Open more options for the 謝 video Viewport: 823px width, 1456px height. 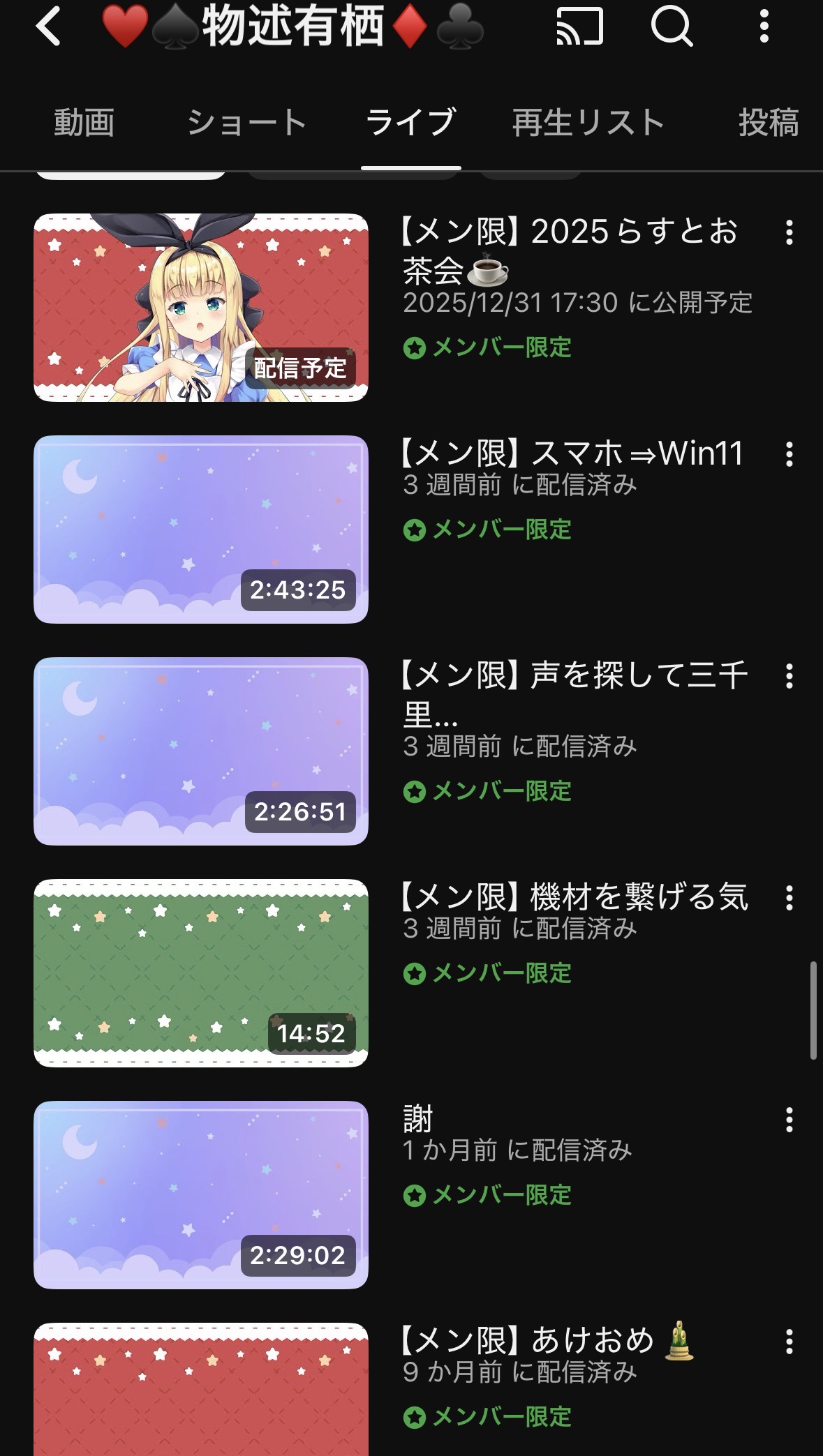[789, 1120]
